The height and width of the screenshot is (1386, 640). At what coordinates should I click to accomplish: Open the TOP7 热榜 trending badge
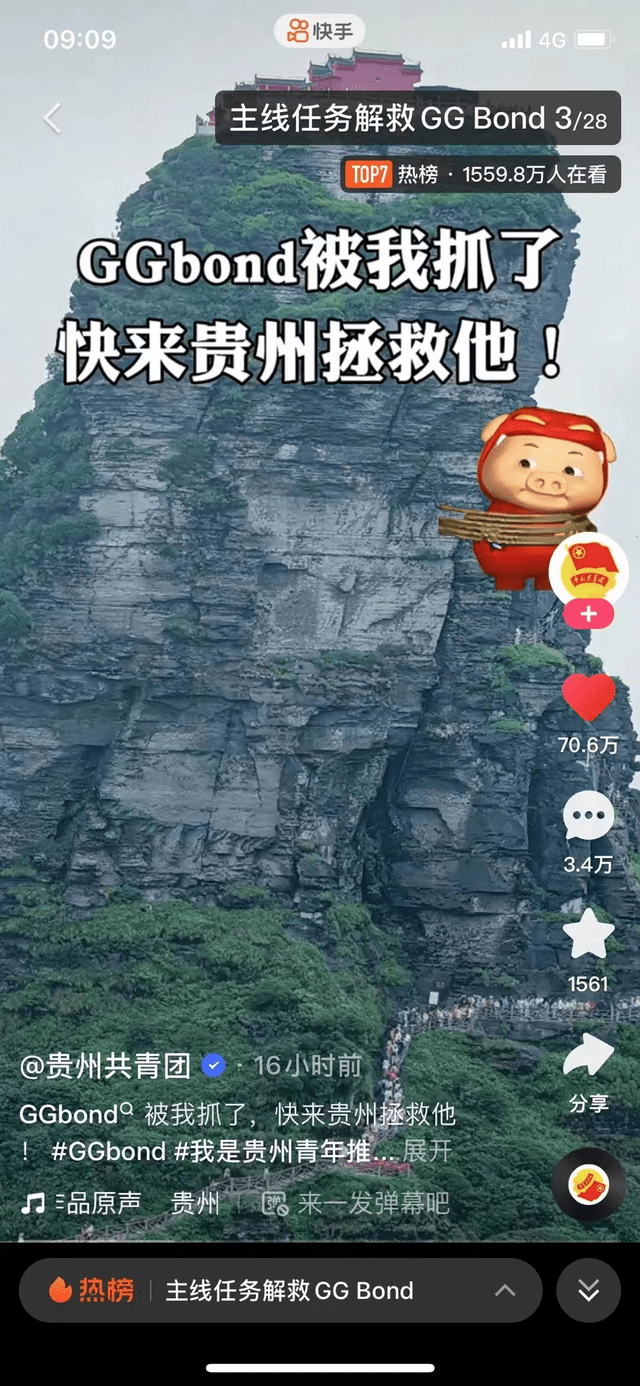(x=480, y=175)
